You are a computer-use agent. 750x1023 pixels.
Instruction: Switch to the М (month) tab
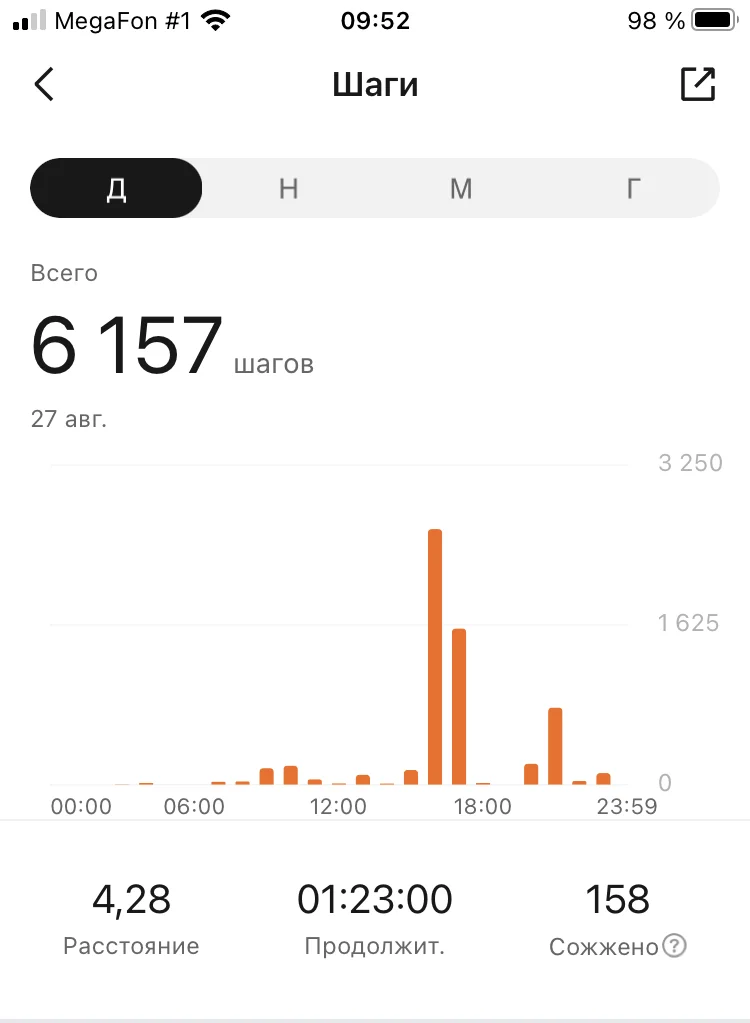click(x=460, y=188)
